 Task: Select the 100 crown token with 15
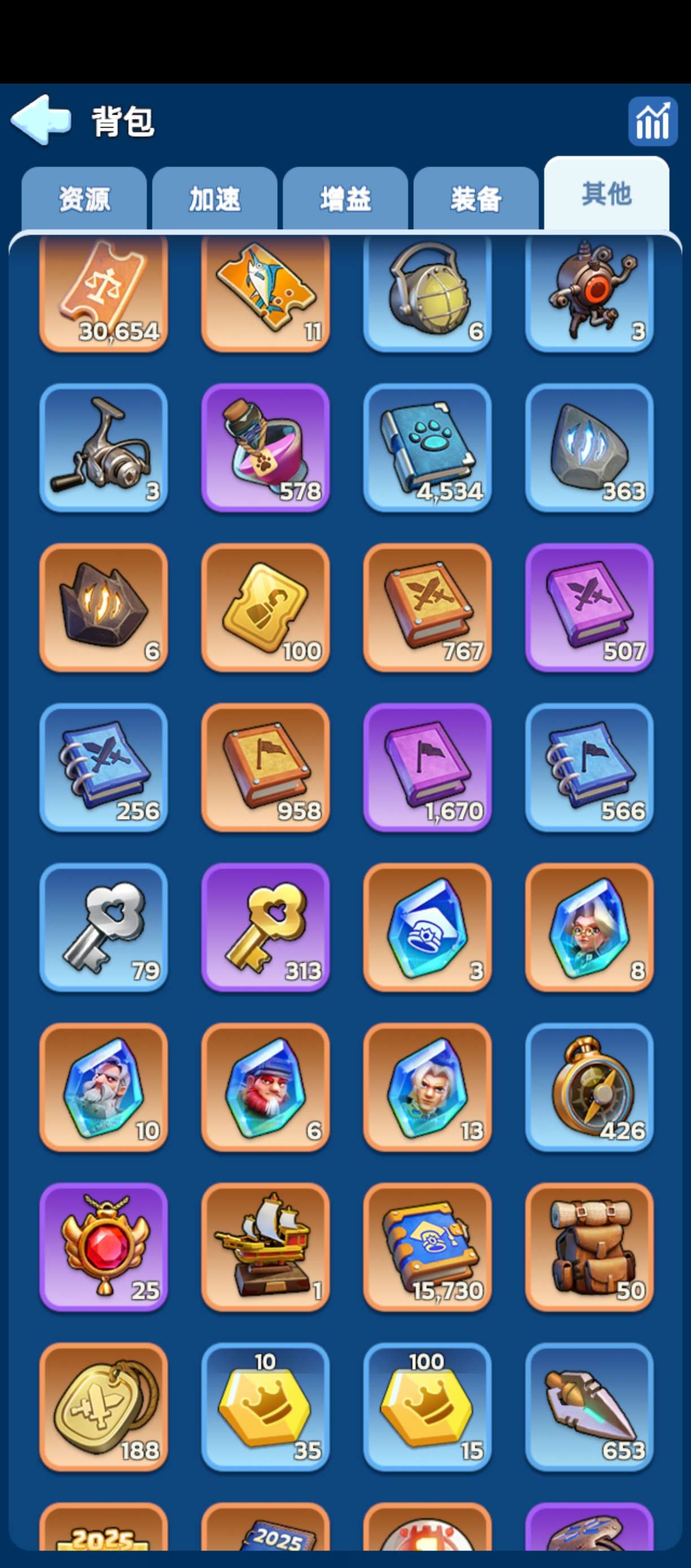(x=427, y=1406)
